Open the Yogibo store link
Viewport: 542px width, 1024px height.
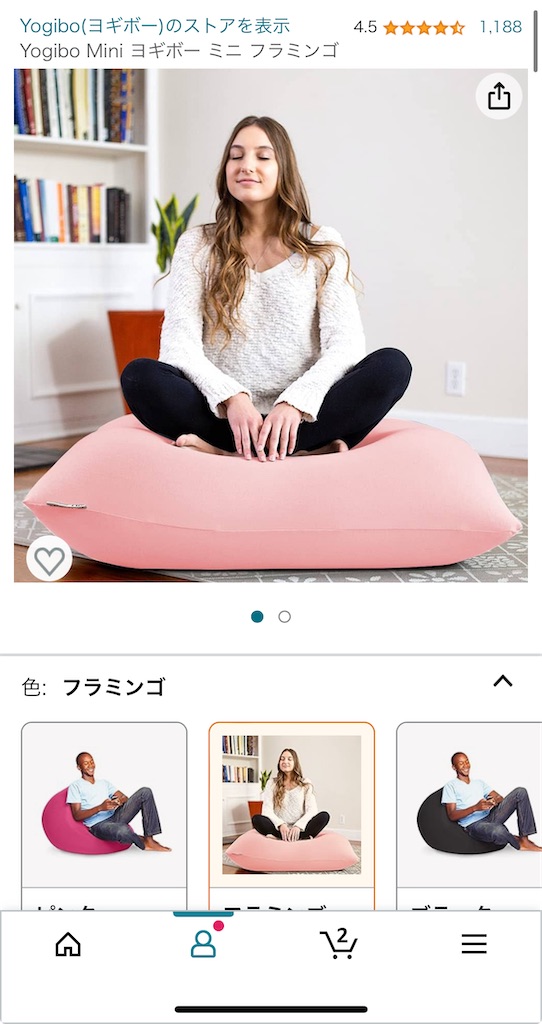click(x=155, y=26)
